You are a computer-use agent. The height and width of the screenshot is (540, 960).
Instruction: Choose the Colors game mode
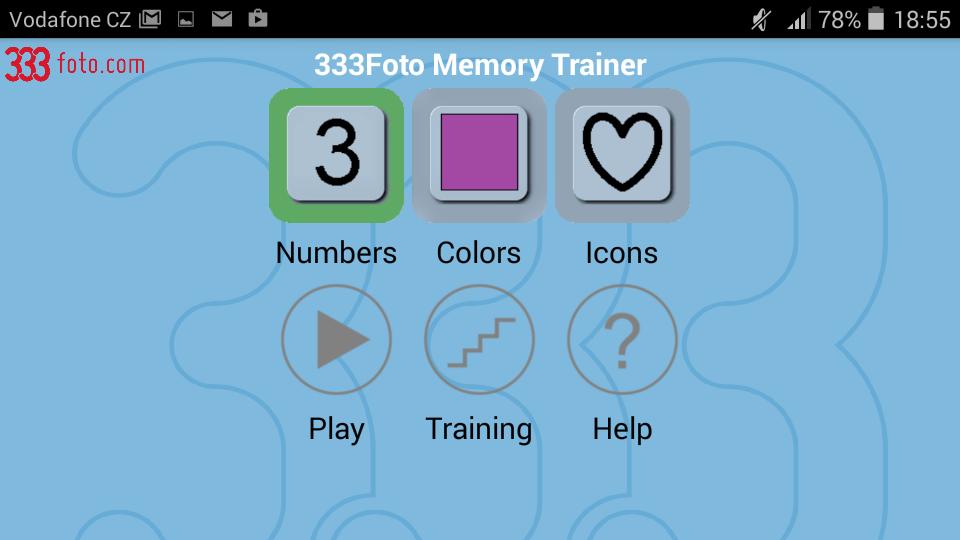click(x=479, y=155)
